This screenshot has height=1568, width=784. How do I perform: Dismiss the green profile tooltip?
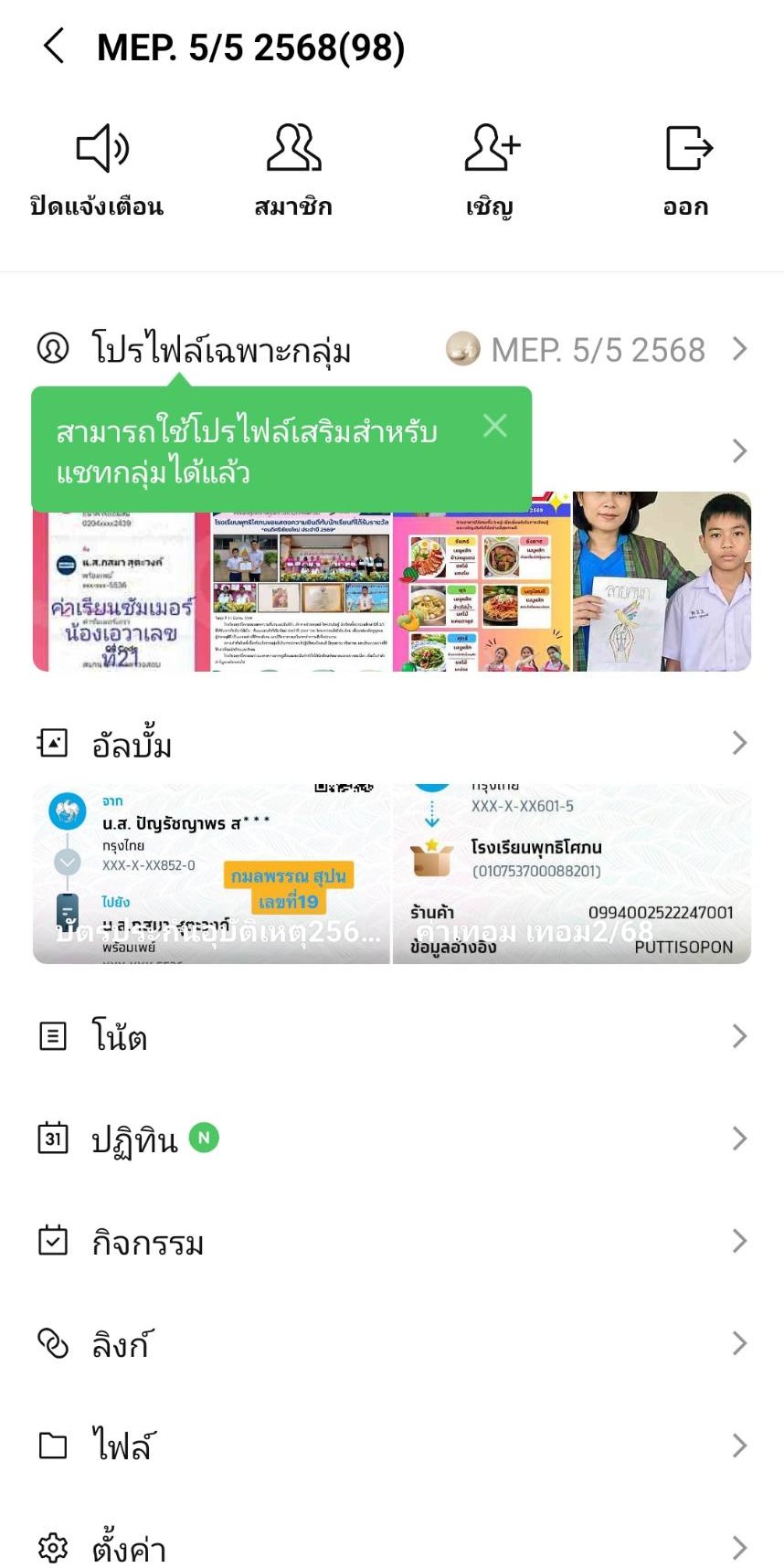tap(494, 425)
